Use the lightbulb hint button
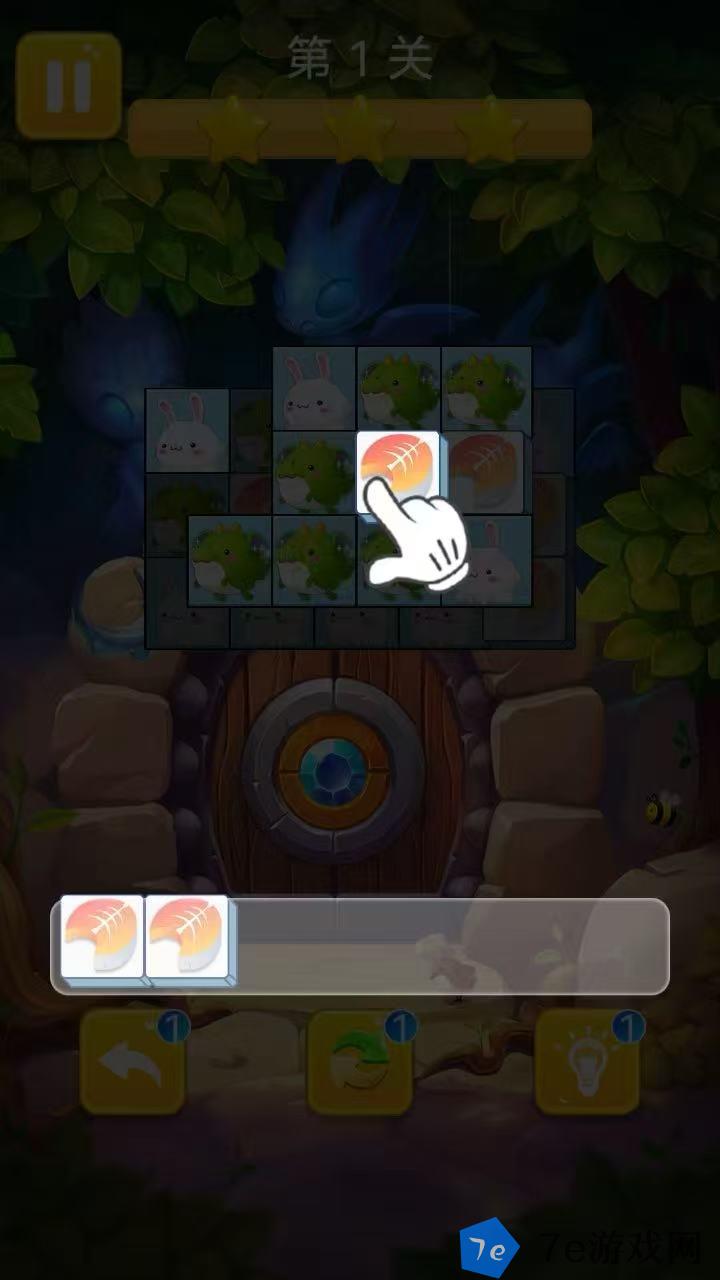The image size is (720, 1280). tap(588, 1062)
